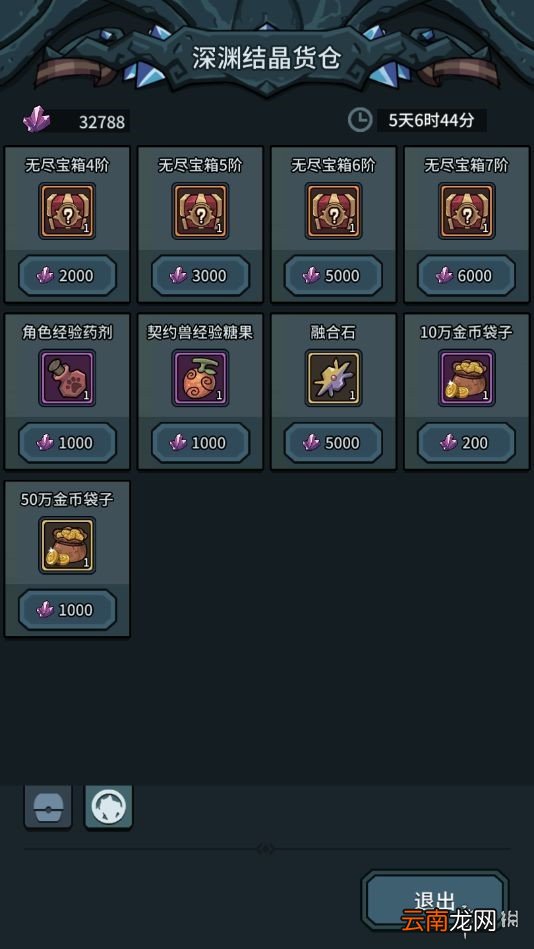The image size is (534, 949).
Task: Buy 契约兽经验糖果 for 1000 crystals
Action: (200, 443)
